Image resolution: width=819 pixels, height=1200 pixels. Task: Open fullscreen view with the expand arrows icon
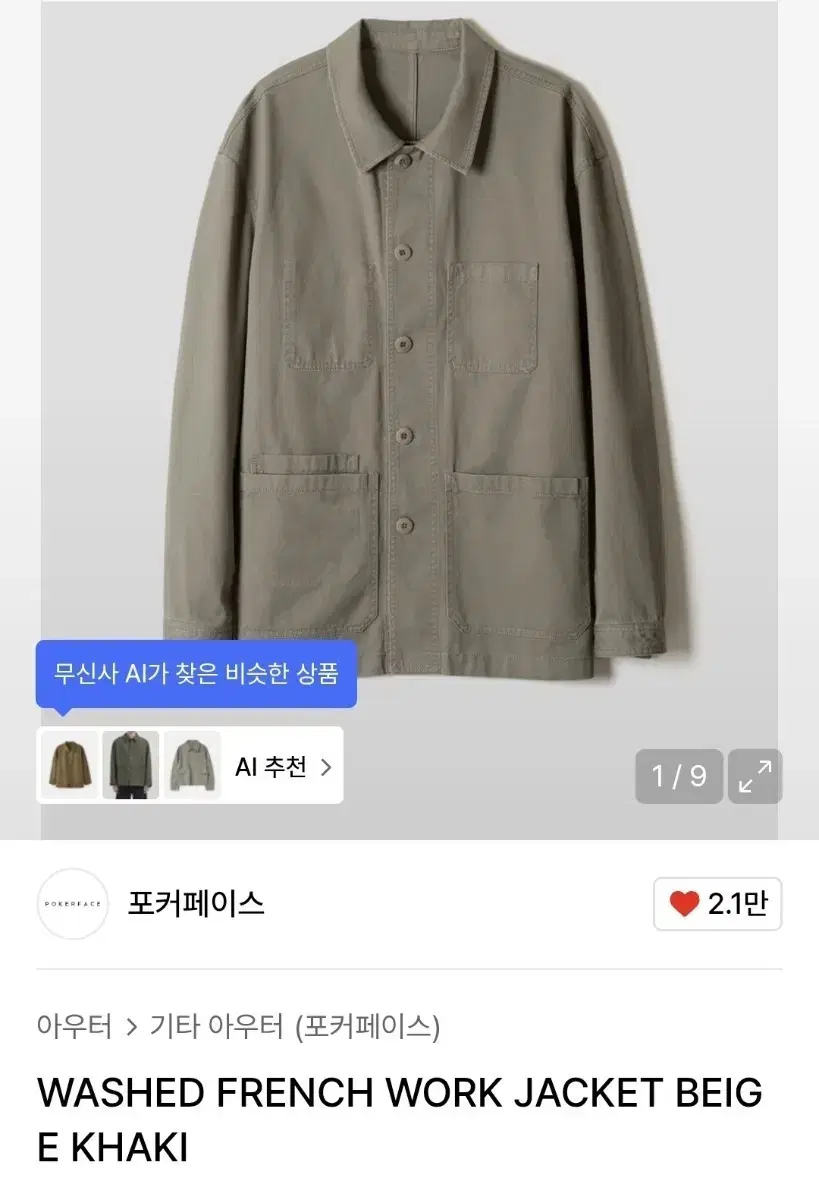[754, 776]
